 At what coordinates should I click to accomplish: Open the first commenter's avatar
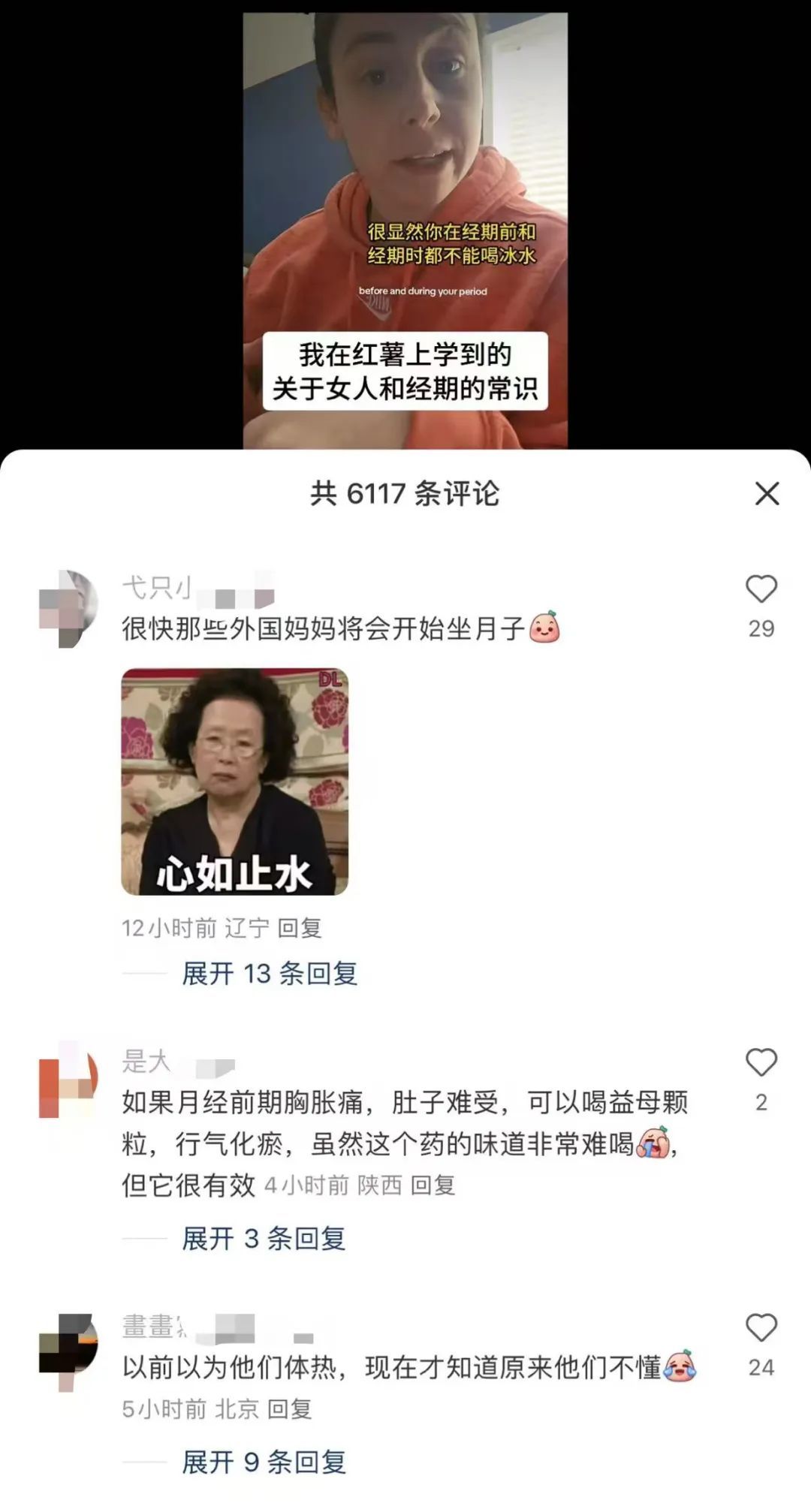tap(68, 607)
